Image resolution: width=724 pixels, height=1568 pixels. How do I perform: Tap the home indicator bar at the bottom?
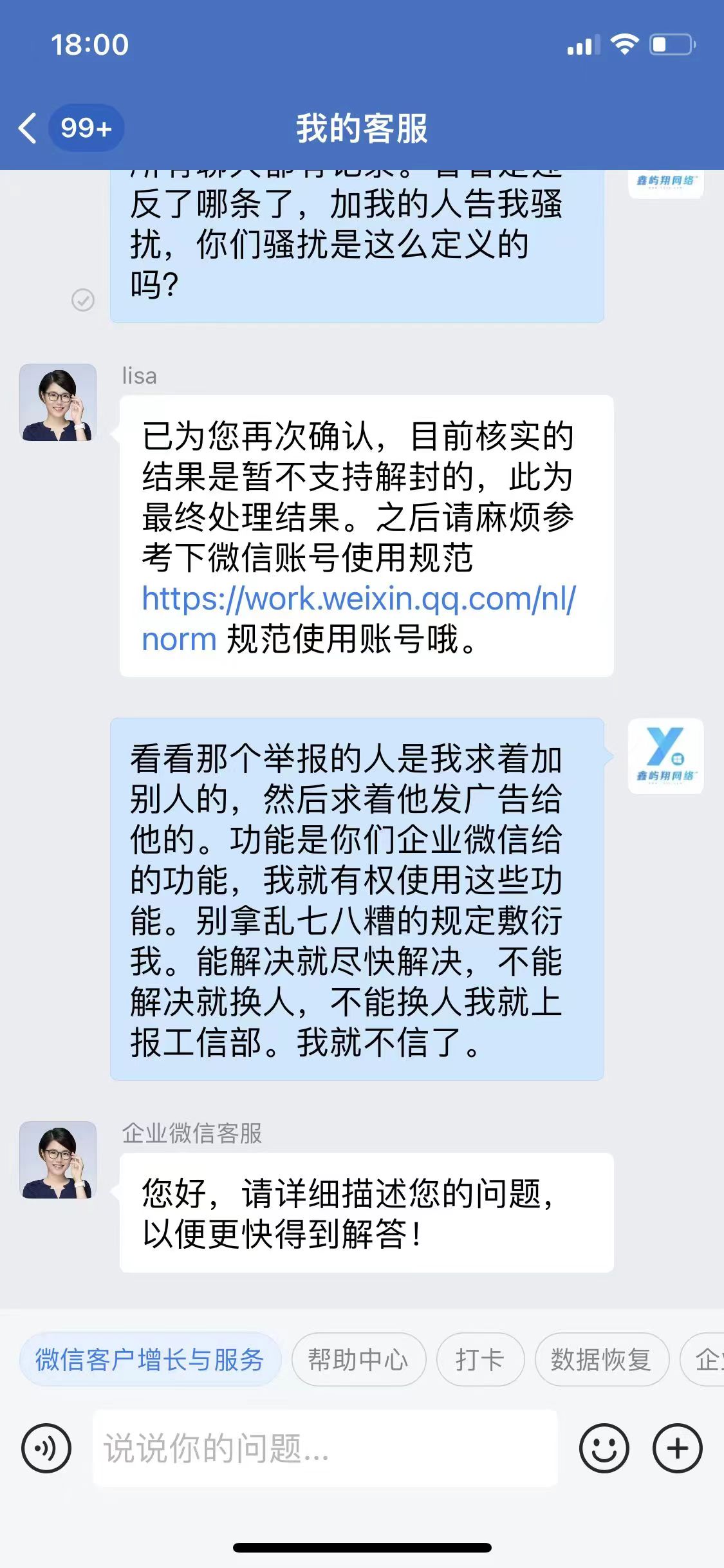click(362, 1548)
